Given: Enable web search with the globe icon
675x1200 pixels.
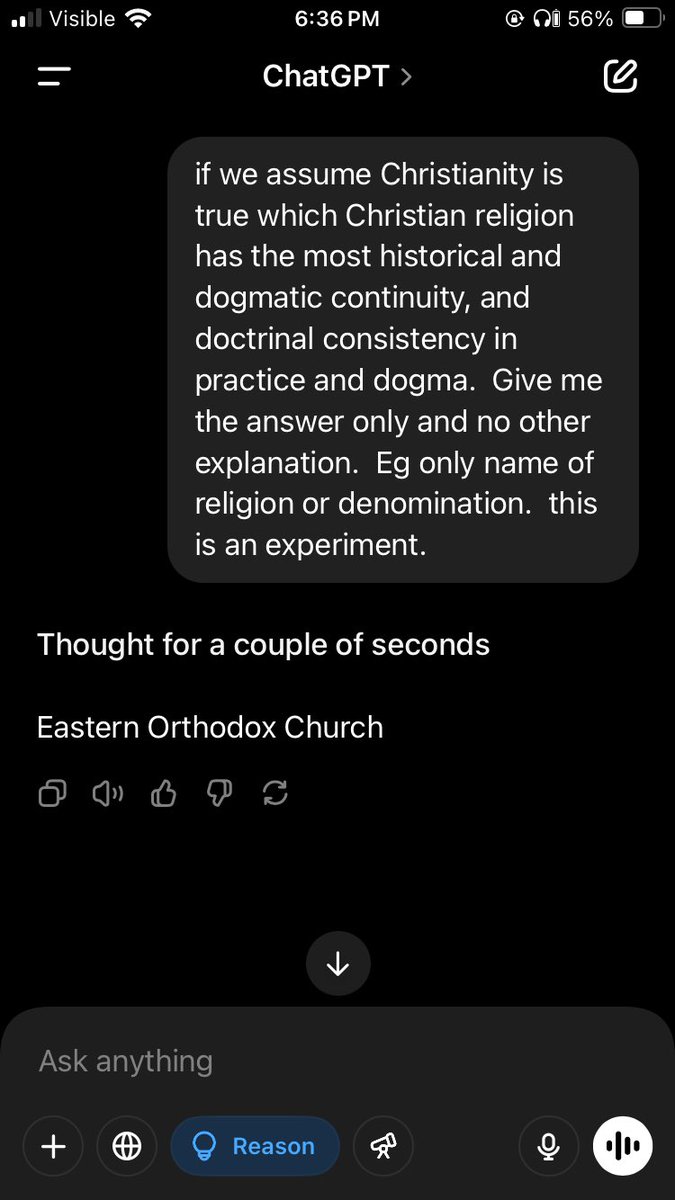Looking at the screenshot, I should point(127,1146).
